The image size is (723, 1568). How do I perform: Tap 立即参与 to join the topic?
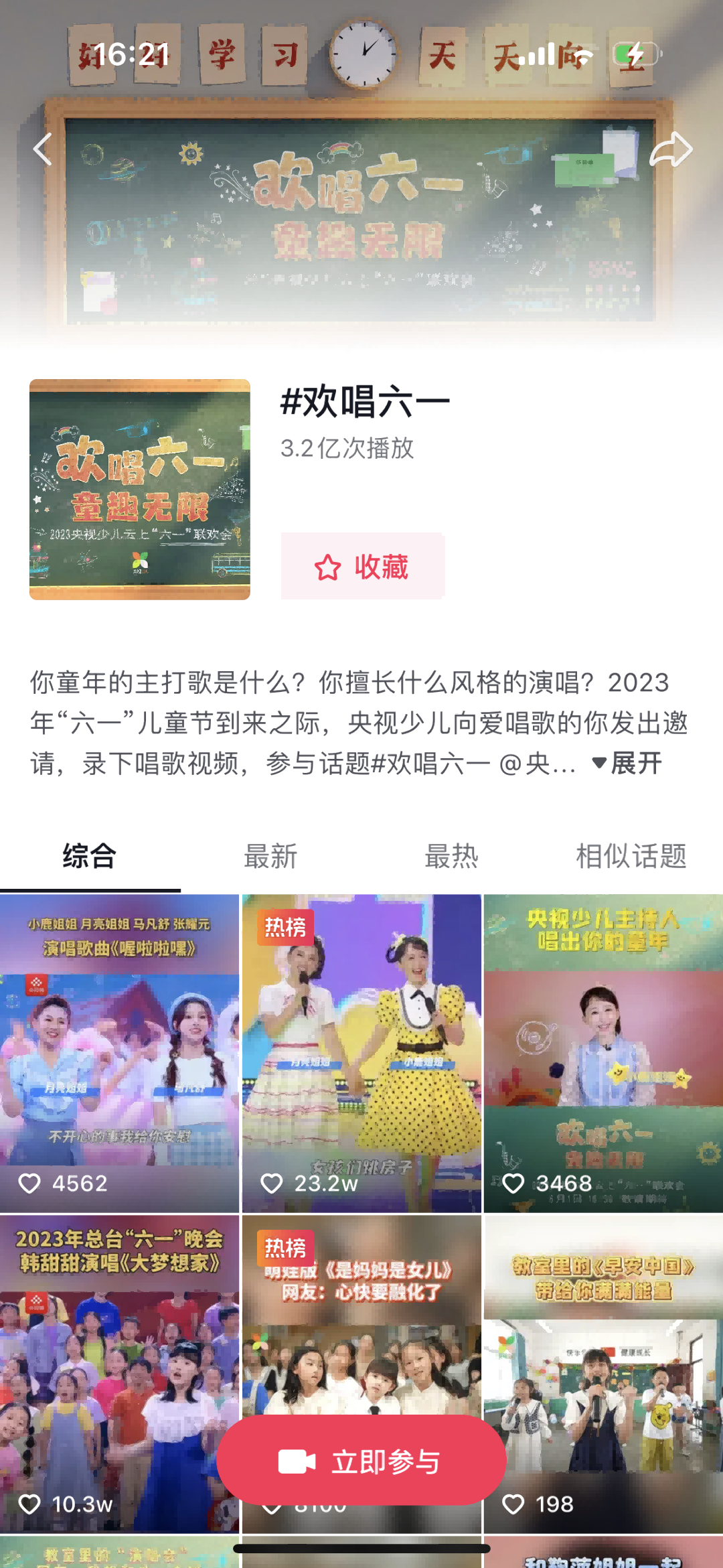coord(361,1462)
